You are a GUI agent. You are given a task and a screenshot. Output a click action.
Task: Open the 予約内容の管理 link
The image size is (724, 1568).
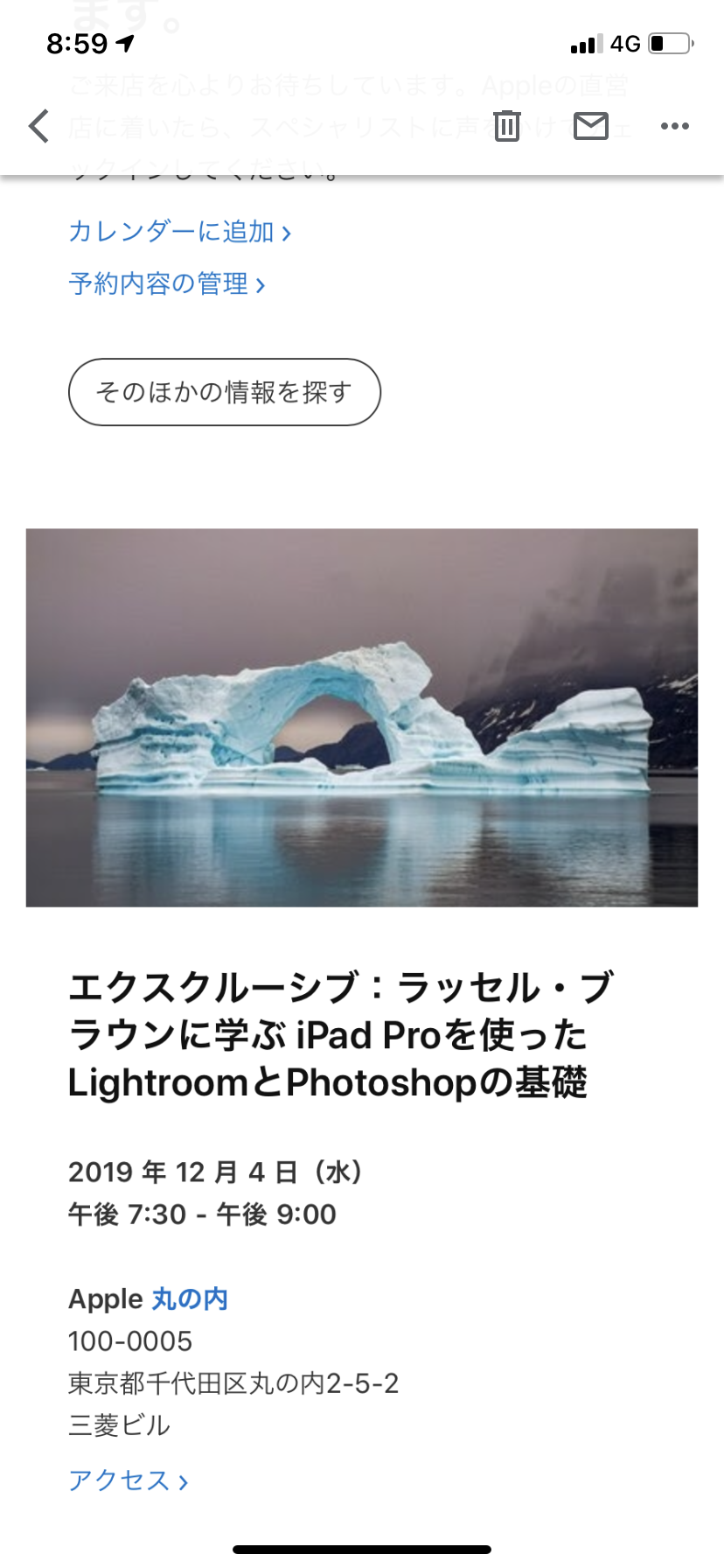click(x=166, y=283)
